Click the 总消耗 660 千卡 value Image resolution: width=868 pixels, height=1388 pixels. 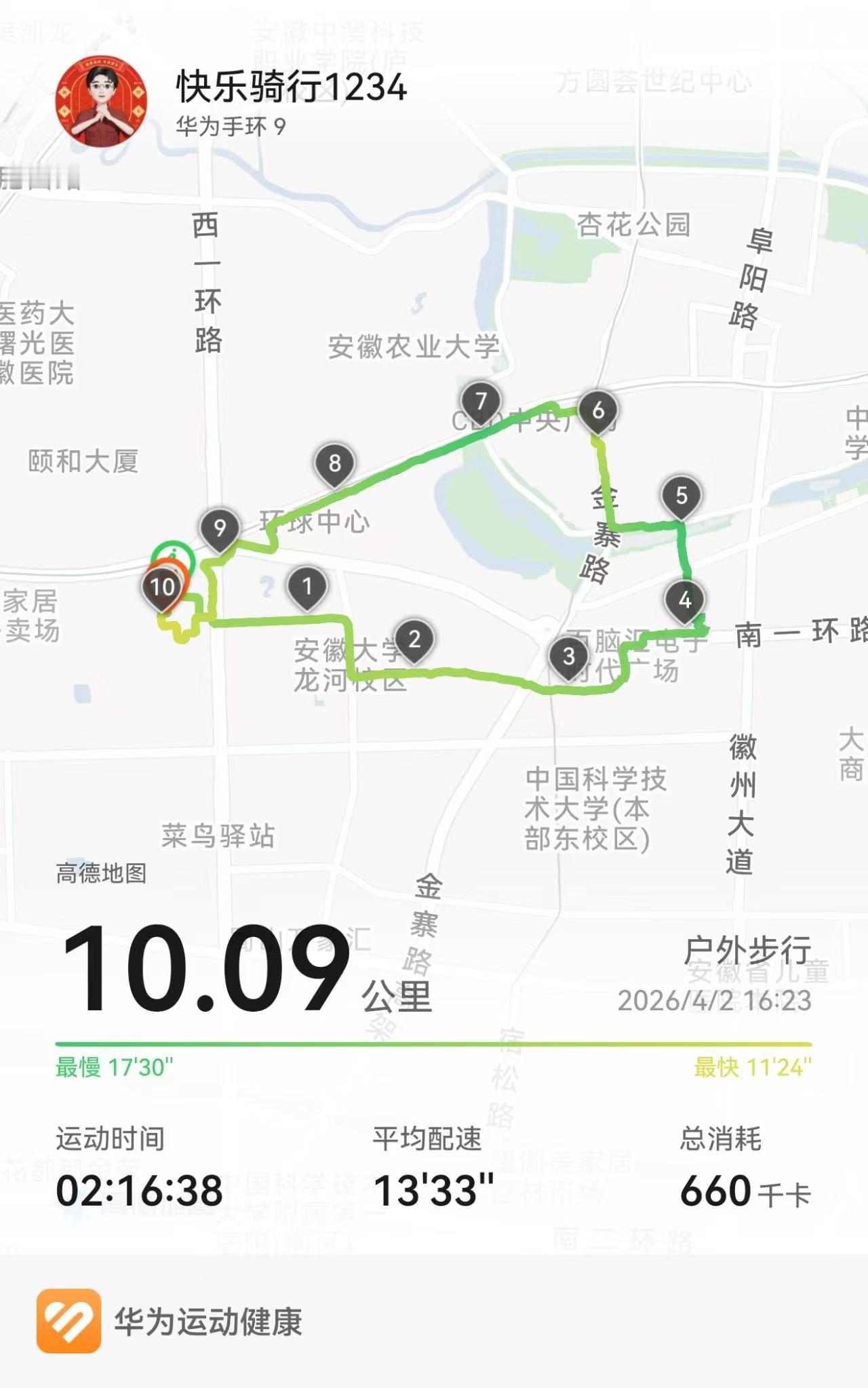coord(745,1190)
